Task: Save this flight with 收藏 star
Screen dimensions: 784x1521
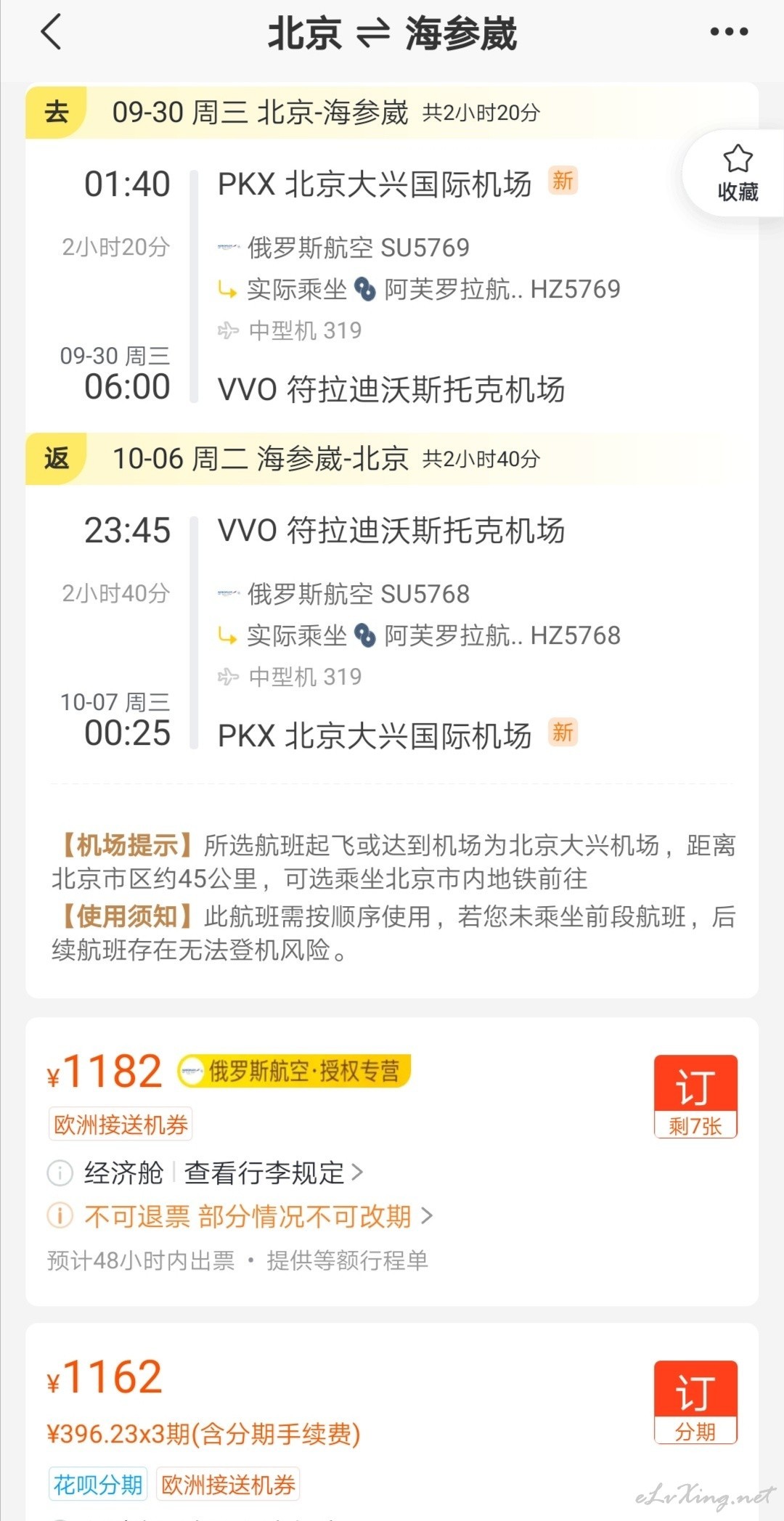Action: click(x=737, y=173)
